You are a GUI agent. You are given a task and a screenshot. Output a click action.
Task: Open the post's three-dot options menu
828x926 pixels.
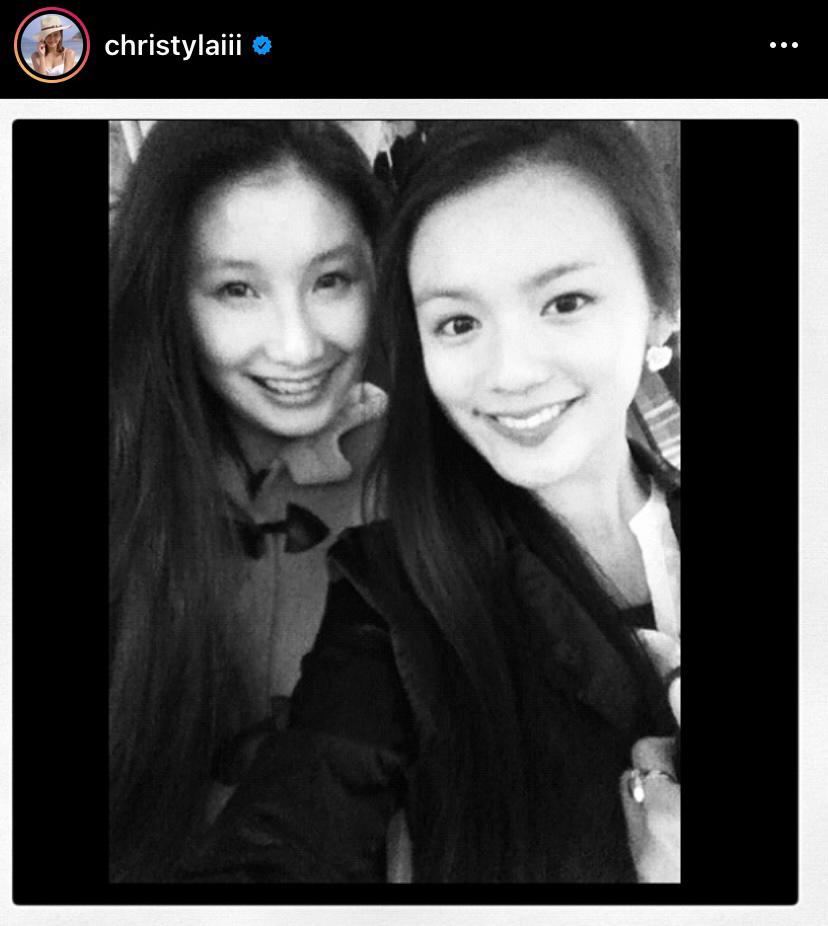point(783,46)
